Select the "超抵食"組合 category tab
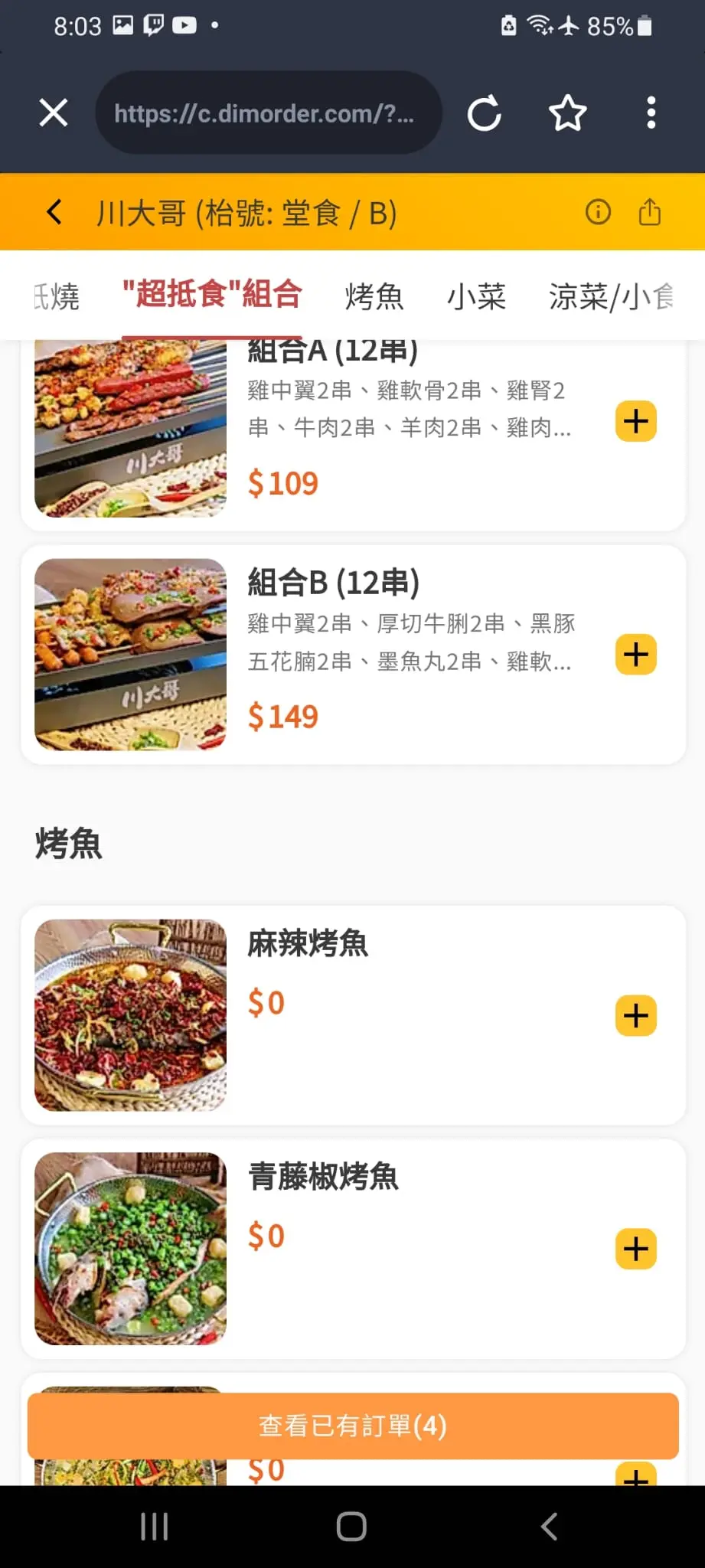This screenshot has width=705, height=1568. tap(212, 295)
